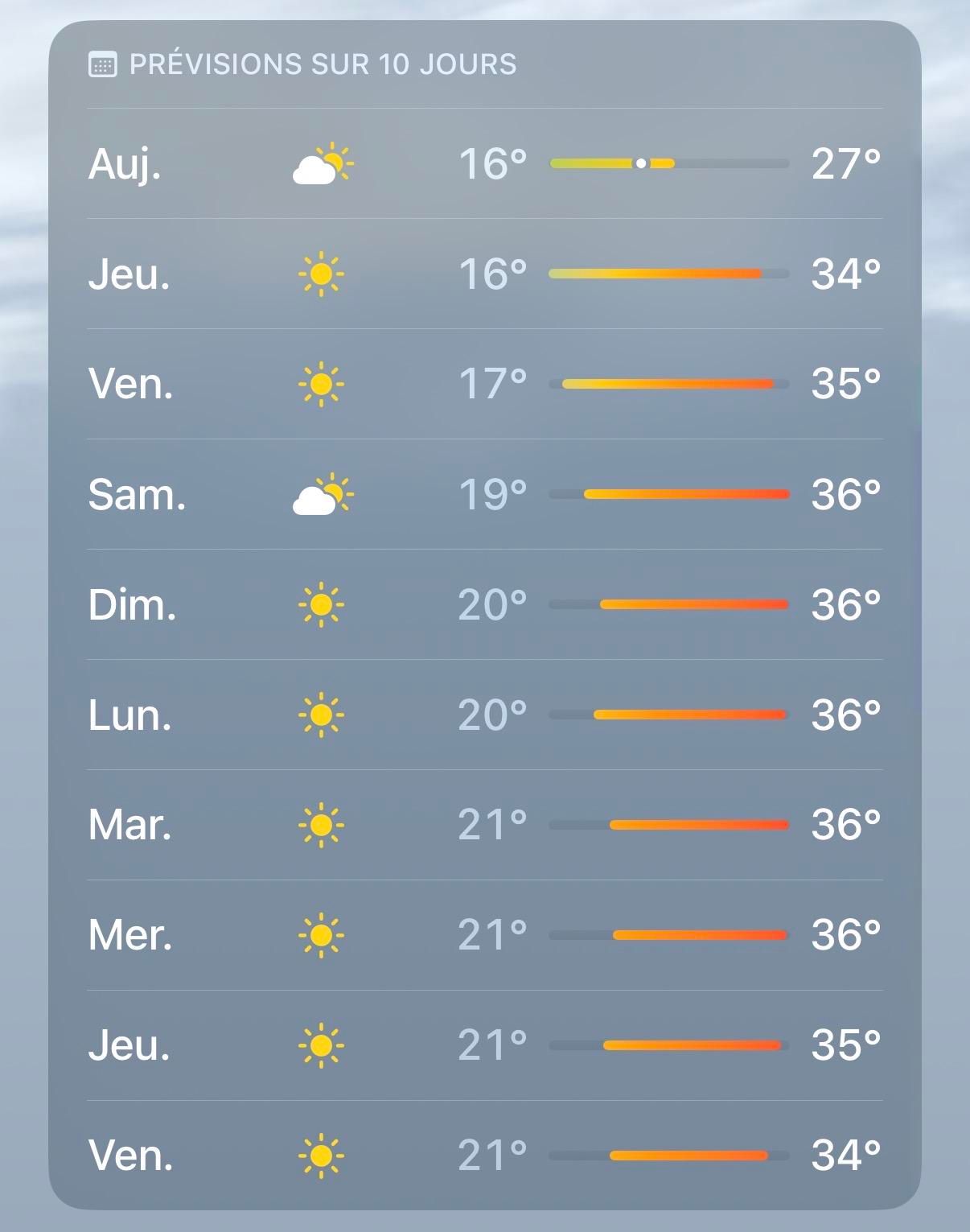The height and width of the screenshot is (1232, 970).
Task: Click the PRÉVISIONS SUR 10 JOURS header
Action: tap(322, 63)
